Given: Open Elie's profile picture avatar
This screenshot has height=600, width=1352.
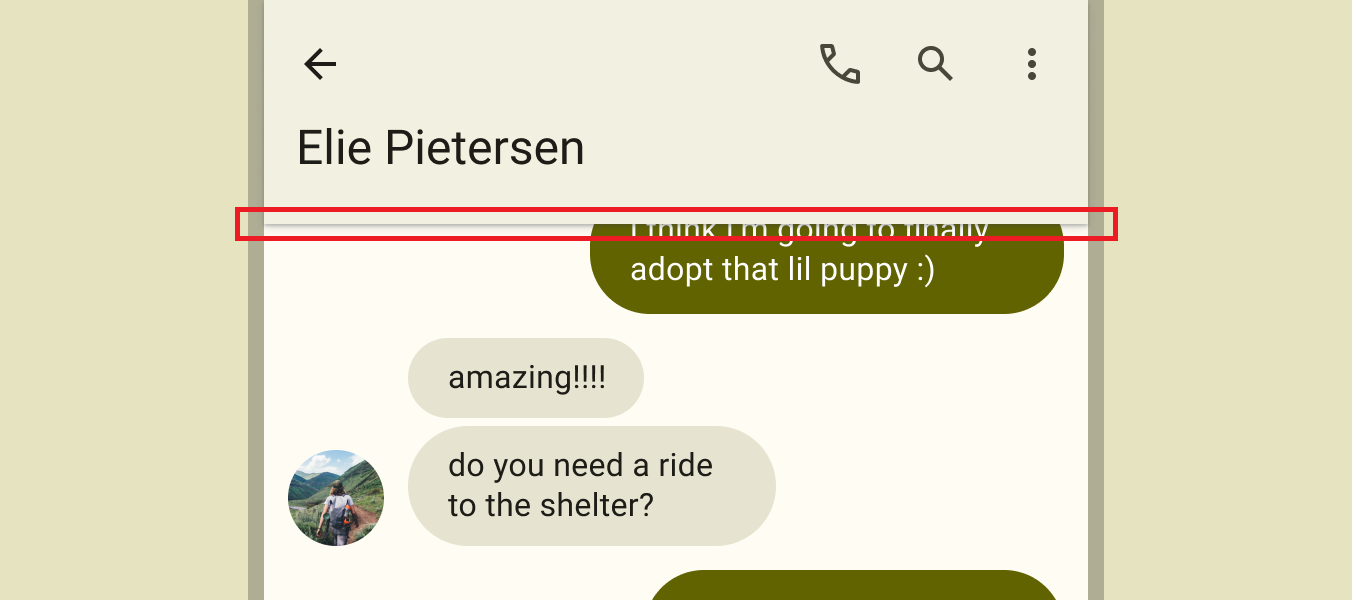Looking at the screenshot, I should 336,497.
